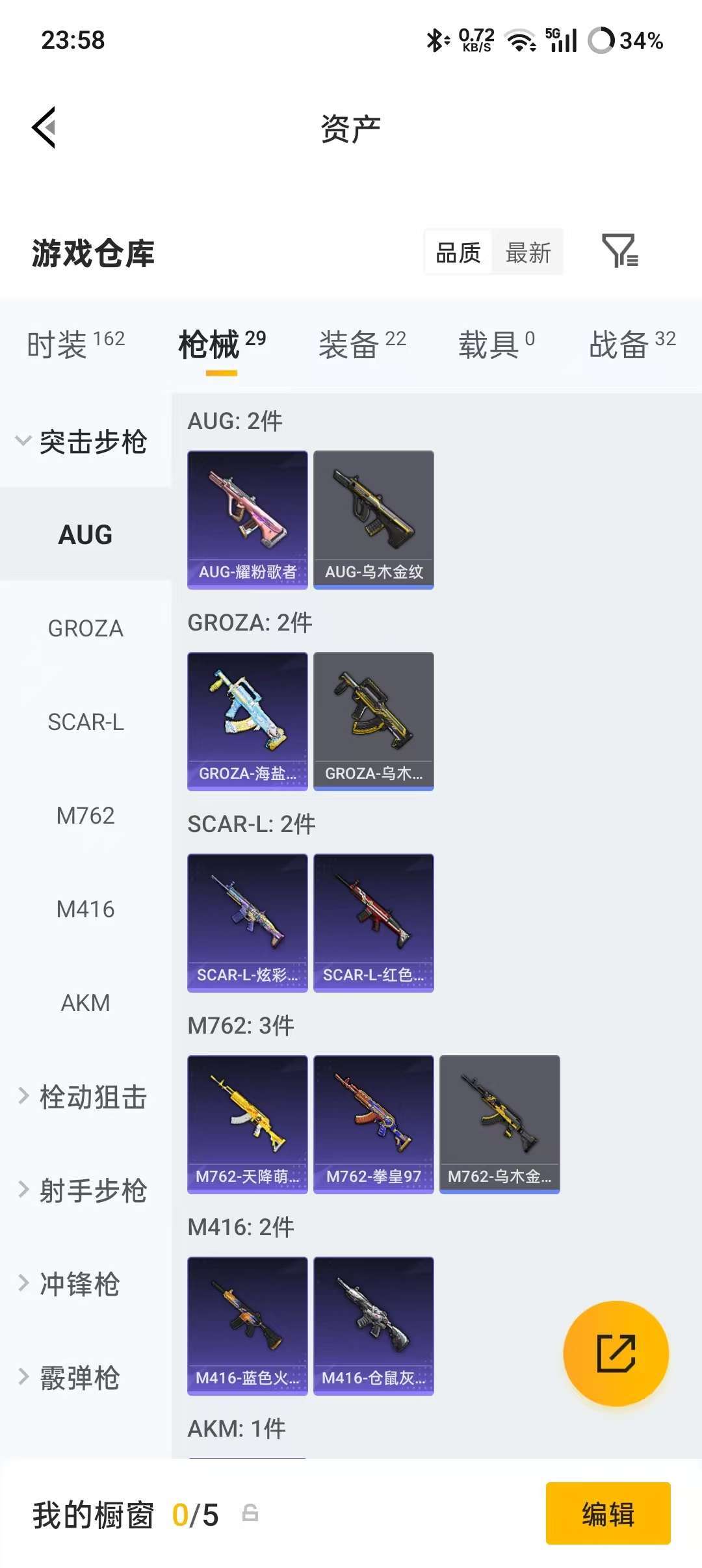
Task: Open the M762-拳皇97 skin
Action: tap(373, 1121)
